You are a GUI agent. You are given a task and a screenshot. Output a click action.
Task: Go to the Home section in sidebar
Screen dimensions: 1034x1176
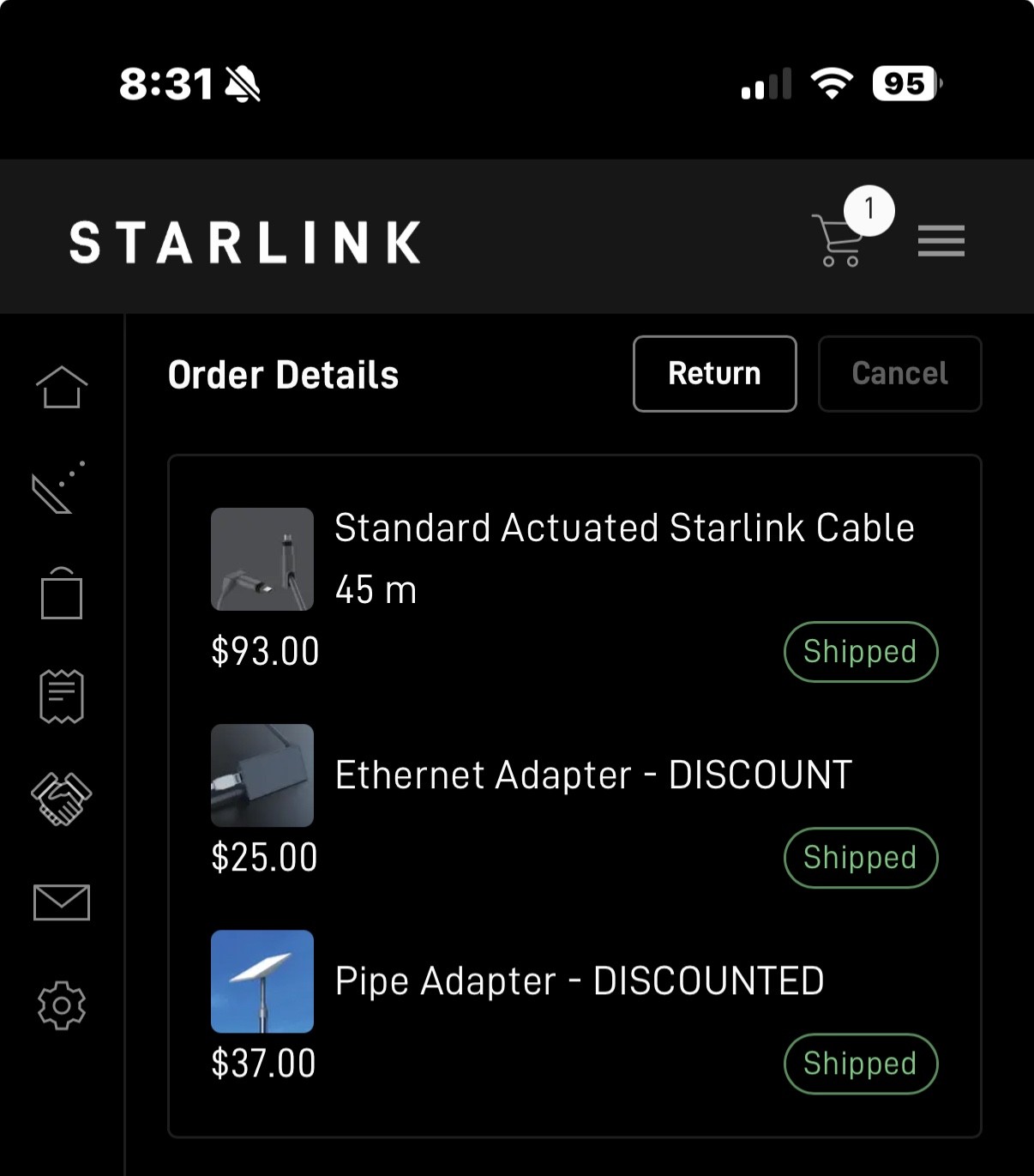tap(62, 387)
